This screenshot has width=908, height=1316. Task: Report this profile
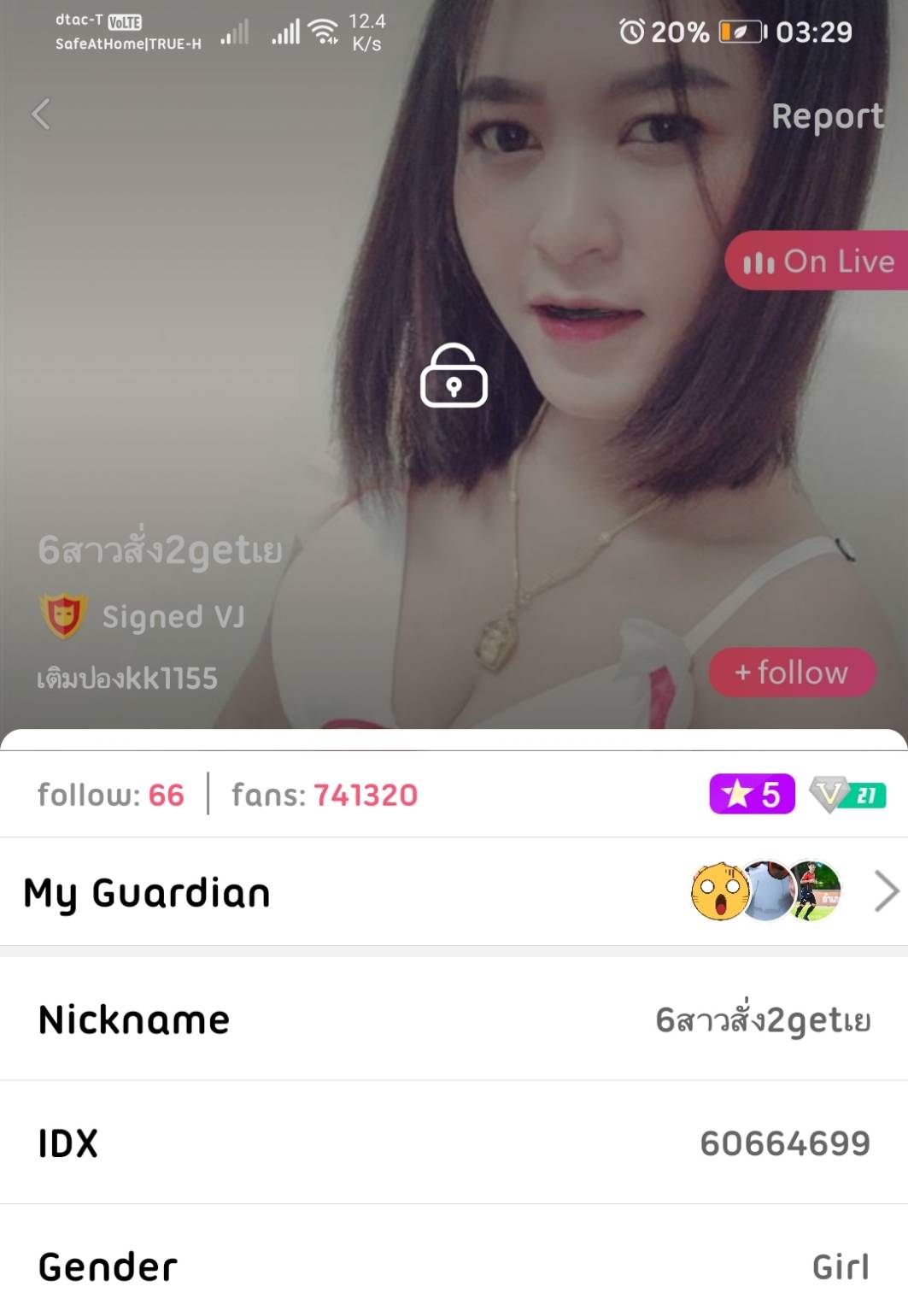pyautogui.click(x=827, y=116)
